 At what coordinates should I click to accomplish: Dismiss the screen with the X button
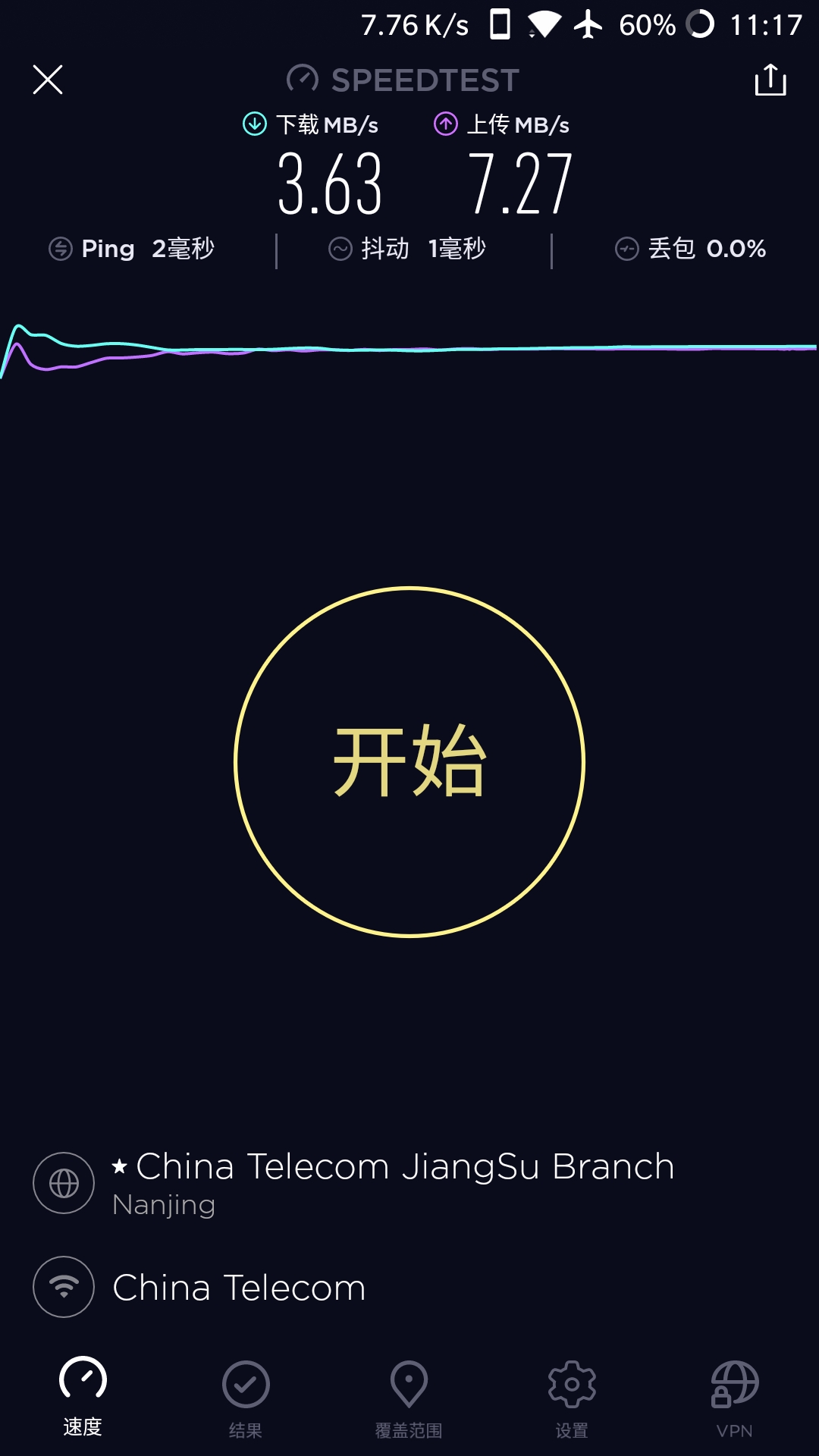point(48,79)
